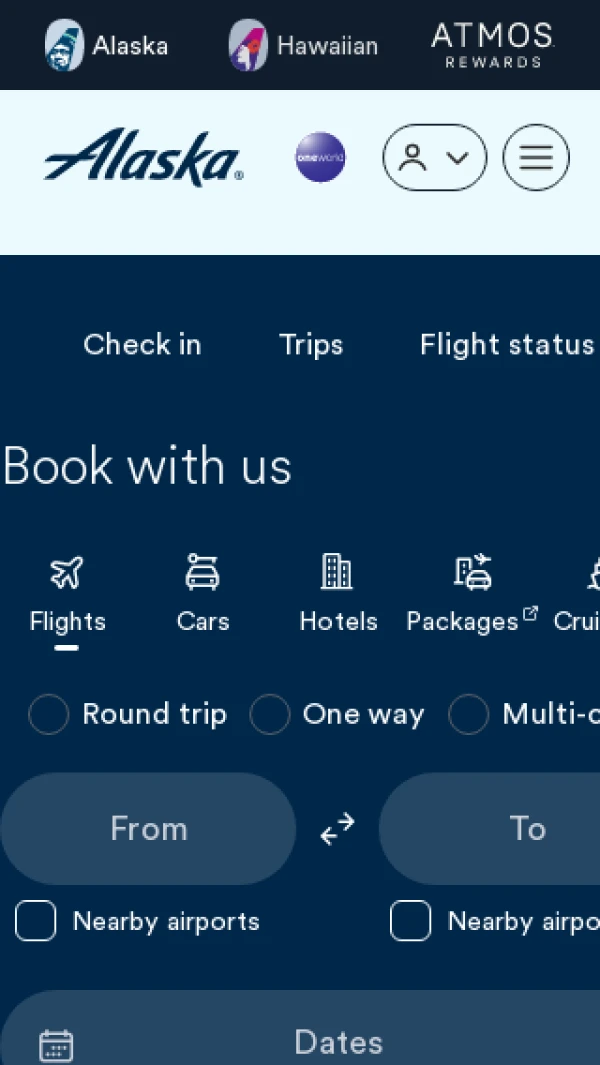Screen dimensions: 600x1065
Task: Open Trips
Action: (311, 344)
